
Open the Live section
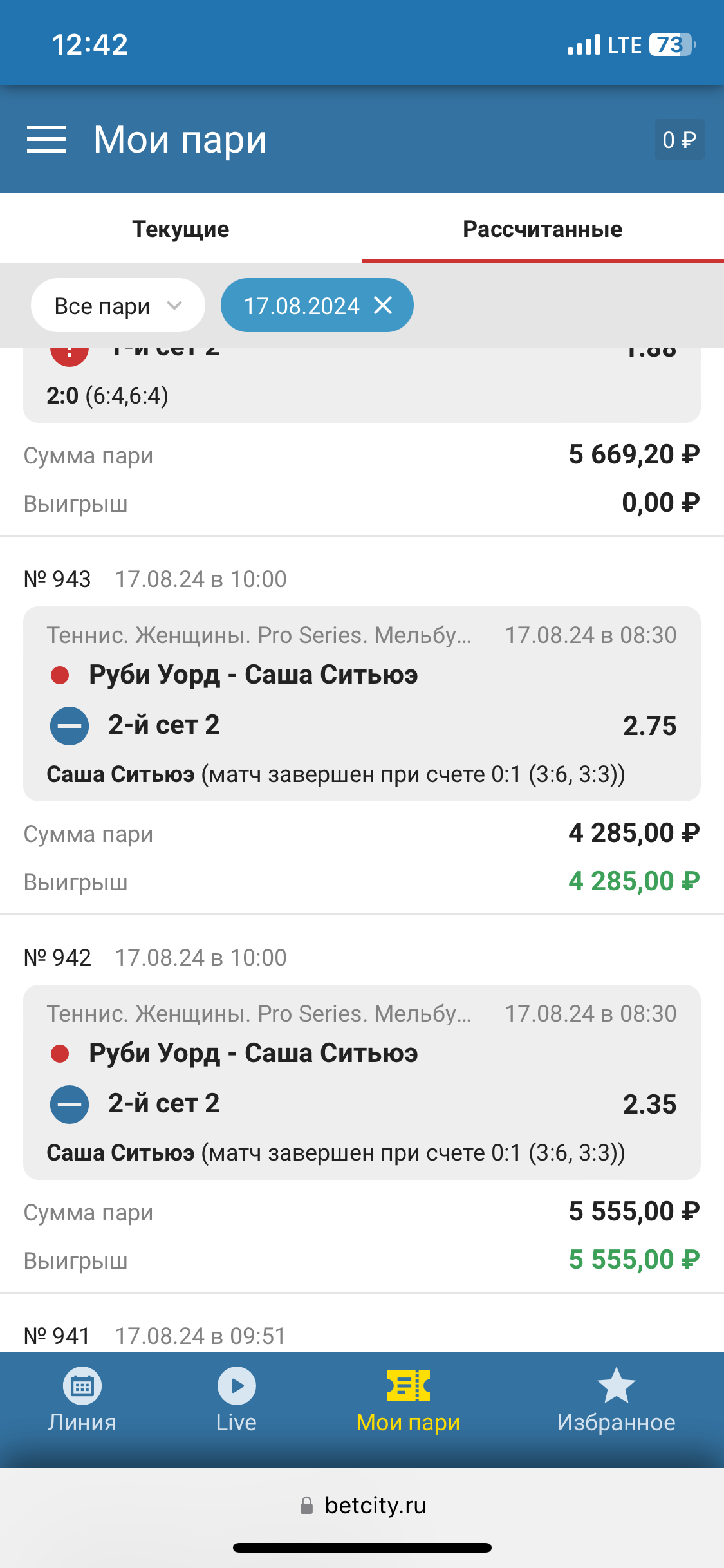[x=236, y=1399]
